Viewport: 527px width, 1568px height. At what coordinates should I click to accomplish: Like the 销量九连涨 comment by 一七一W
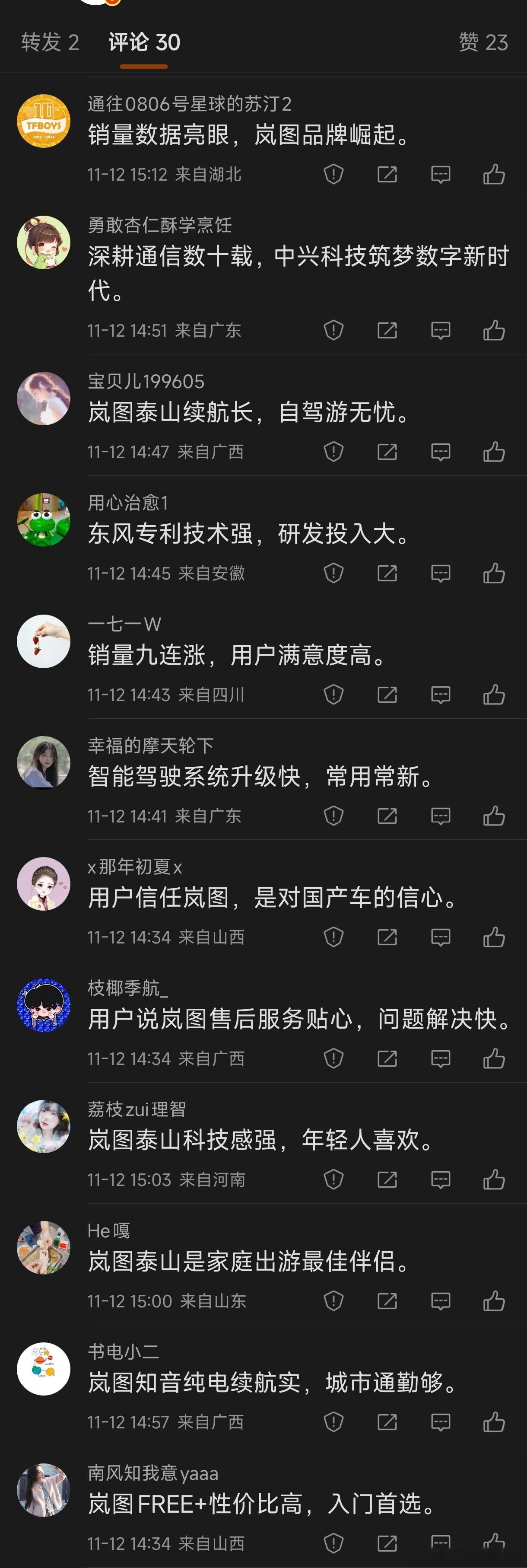494,694
